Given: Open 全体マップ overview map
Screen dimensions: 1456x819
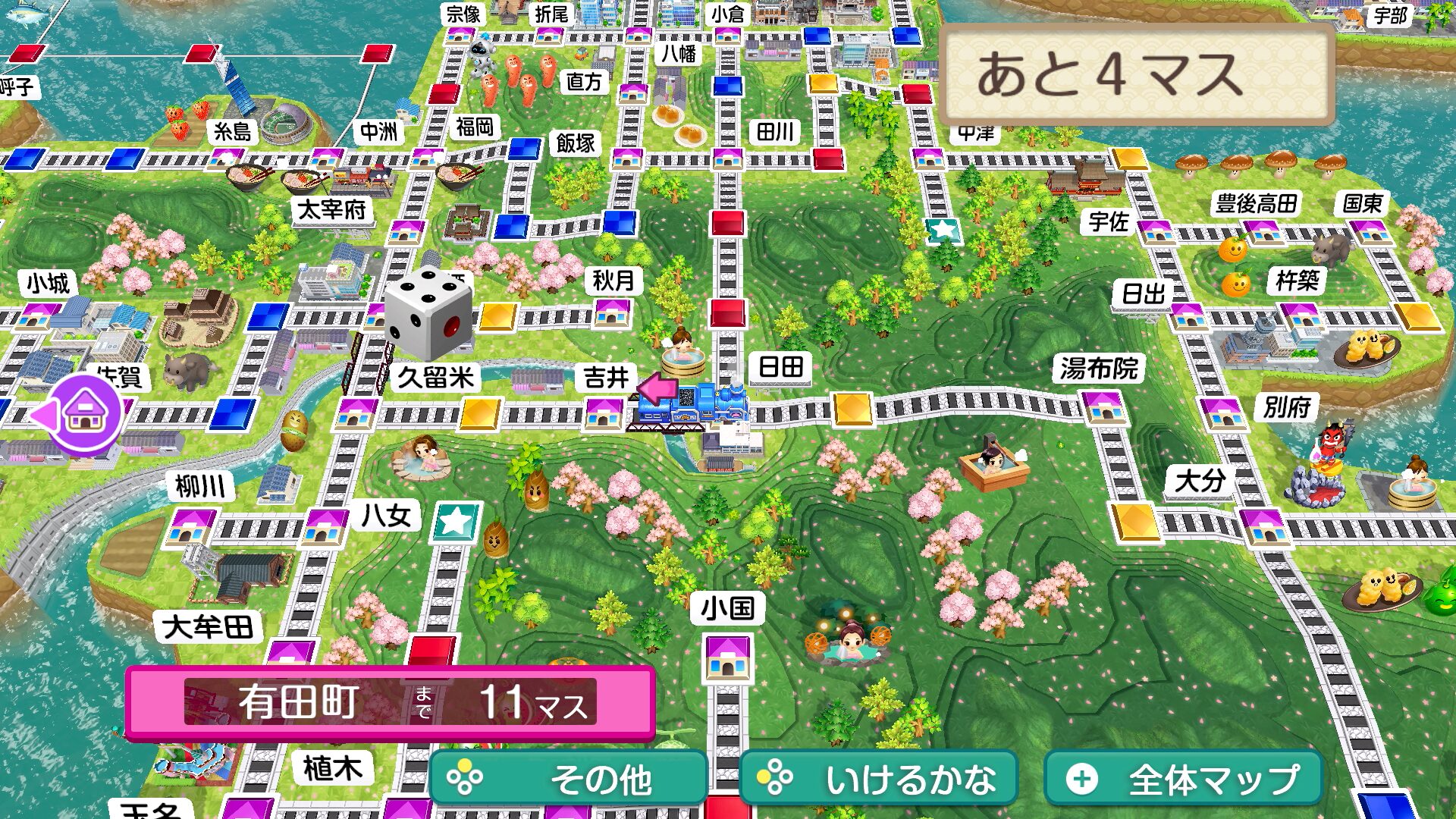Looking at the screenshot, I should pyautogui.click(x=1183, y=779).
